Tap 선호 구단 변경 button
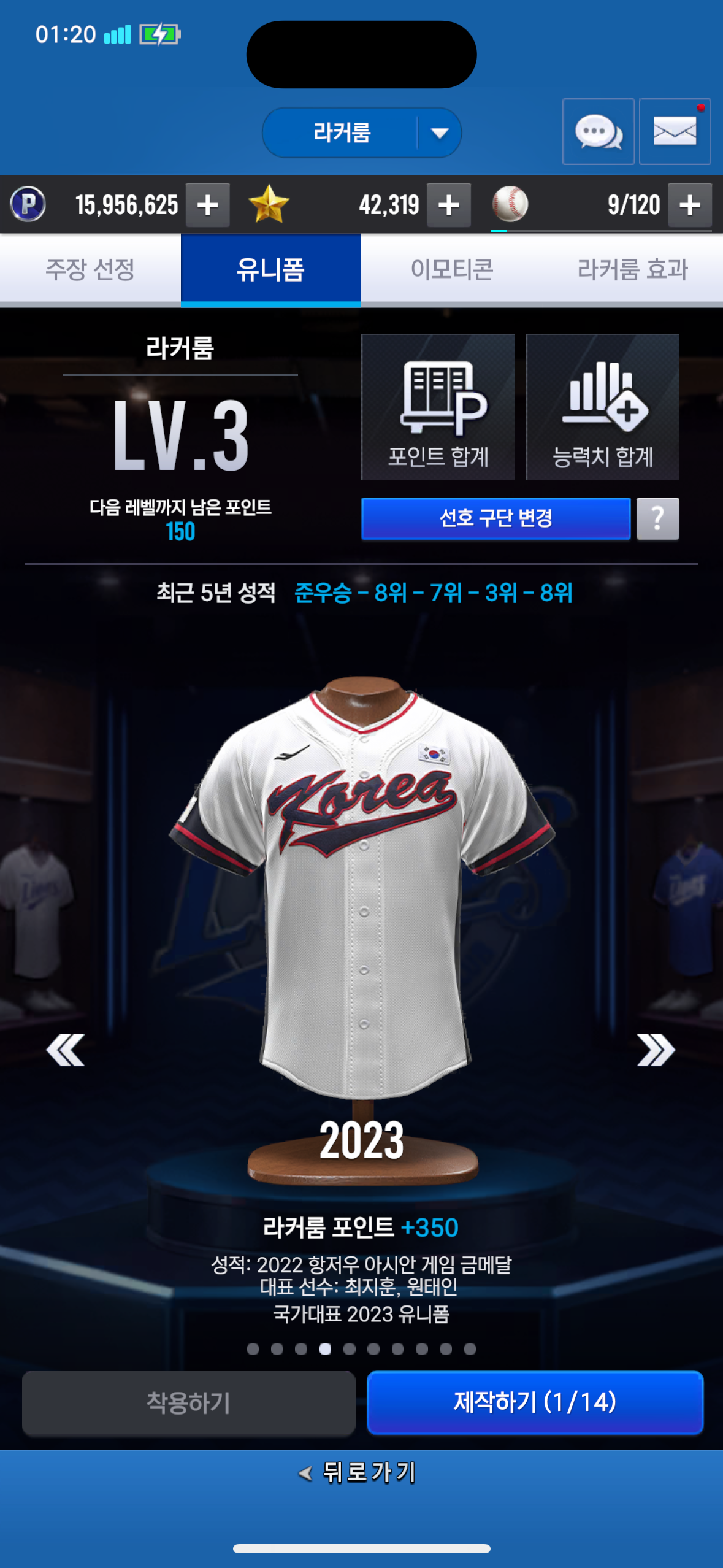The image size is (723, 1568). click(x=495, y=518)
